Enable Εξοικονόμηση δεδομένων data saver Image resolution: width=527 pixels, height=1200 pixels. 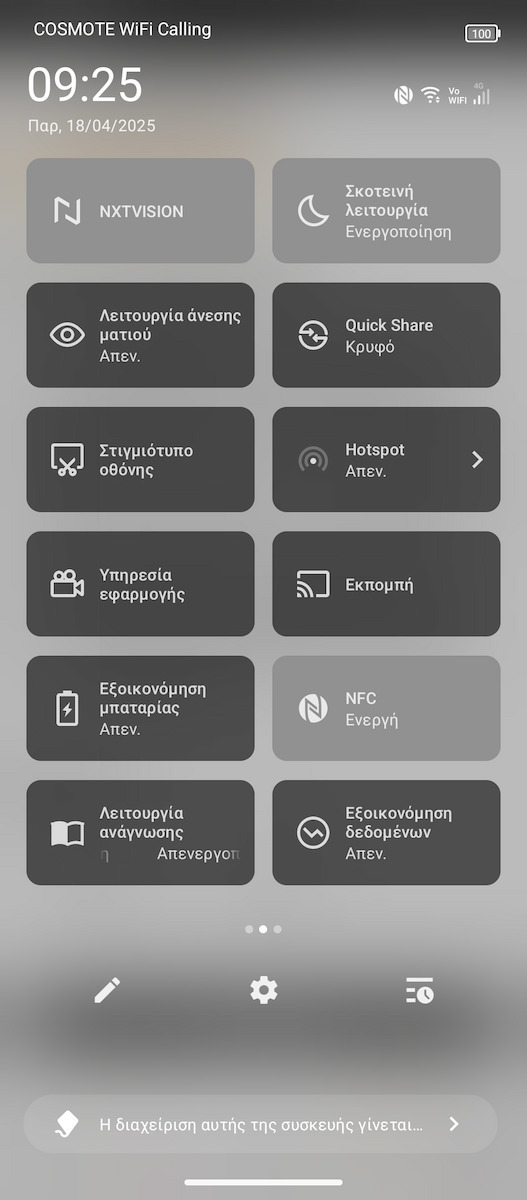point(386,833)
